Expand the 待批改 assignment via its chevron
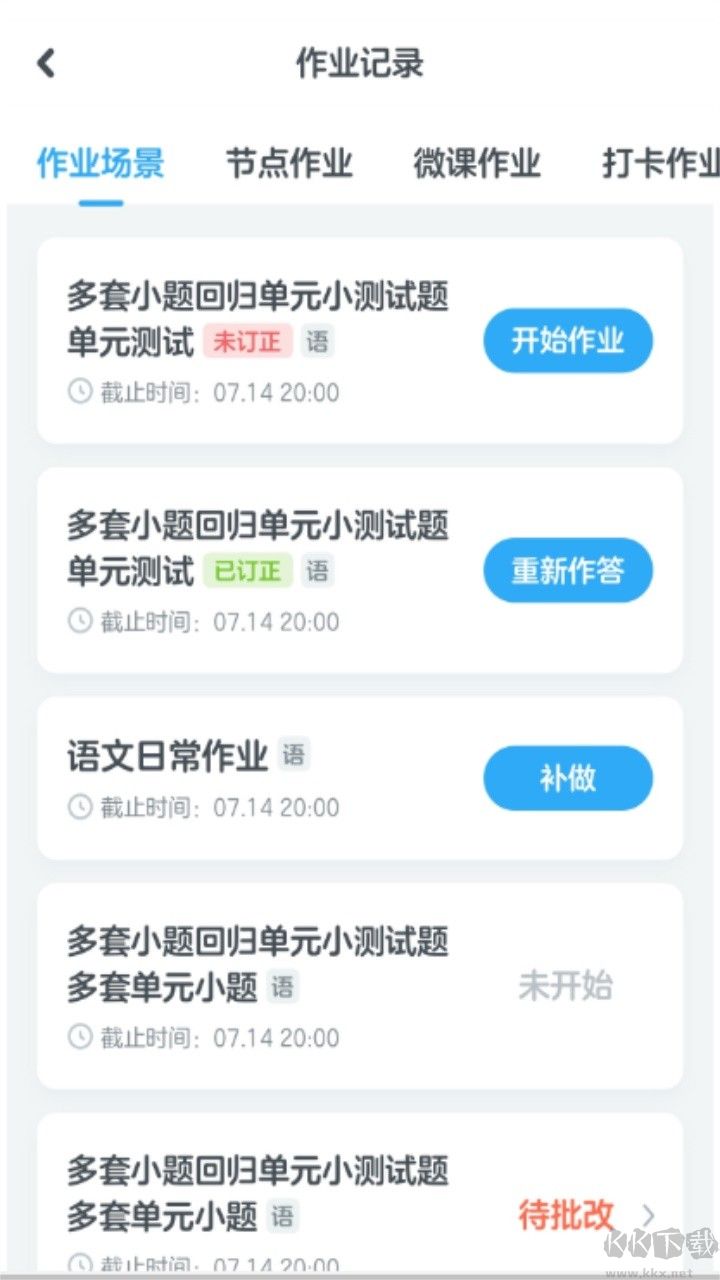720x1280 pixels. [x=648, y=1215]
